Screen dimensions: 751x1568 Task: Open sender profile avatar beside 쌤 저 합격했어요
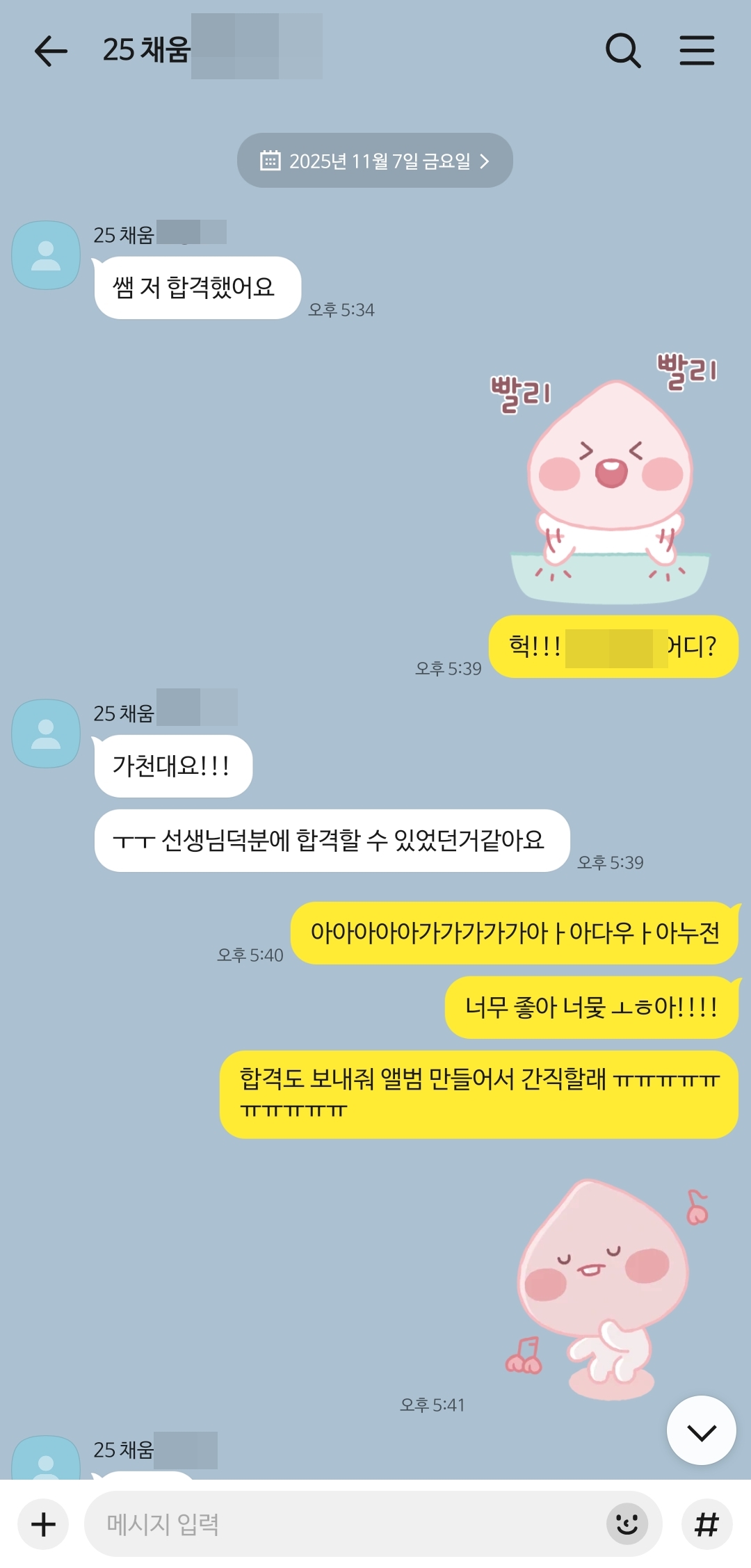coord(46,255)
